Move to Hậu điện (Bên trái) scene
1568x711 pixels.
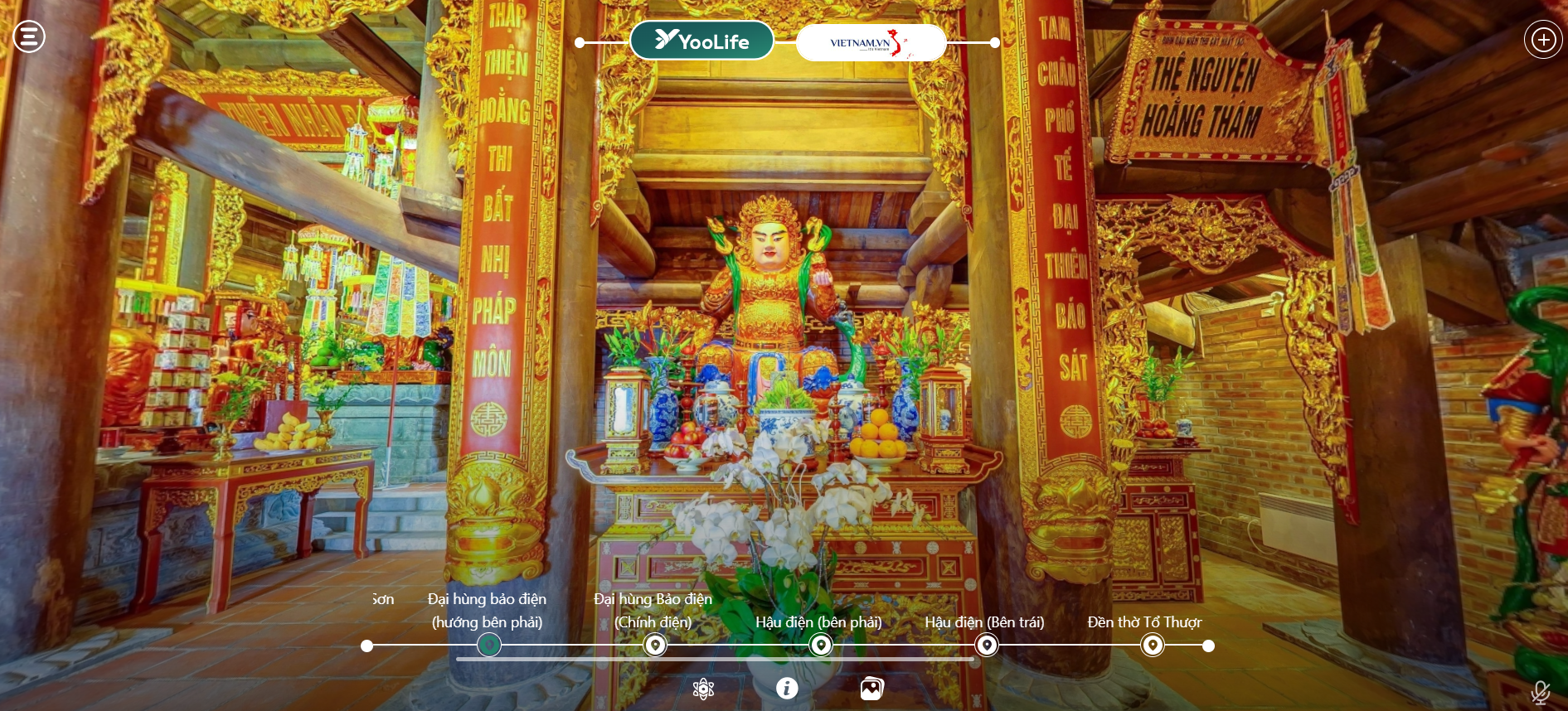click(x=987, y=646)
